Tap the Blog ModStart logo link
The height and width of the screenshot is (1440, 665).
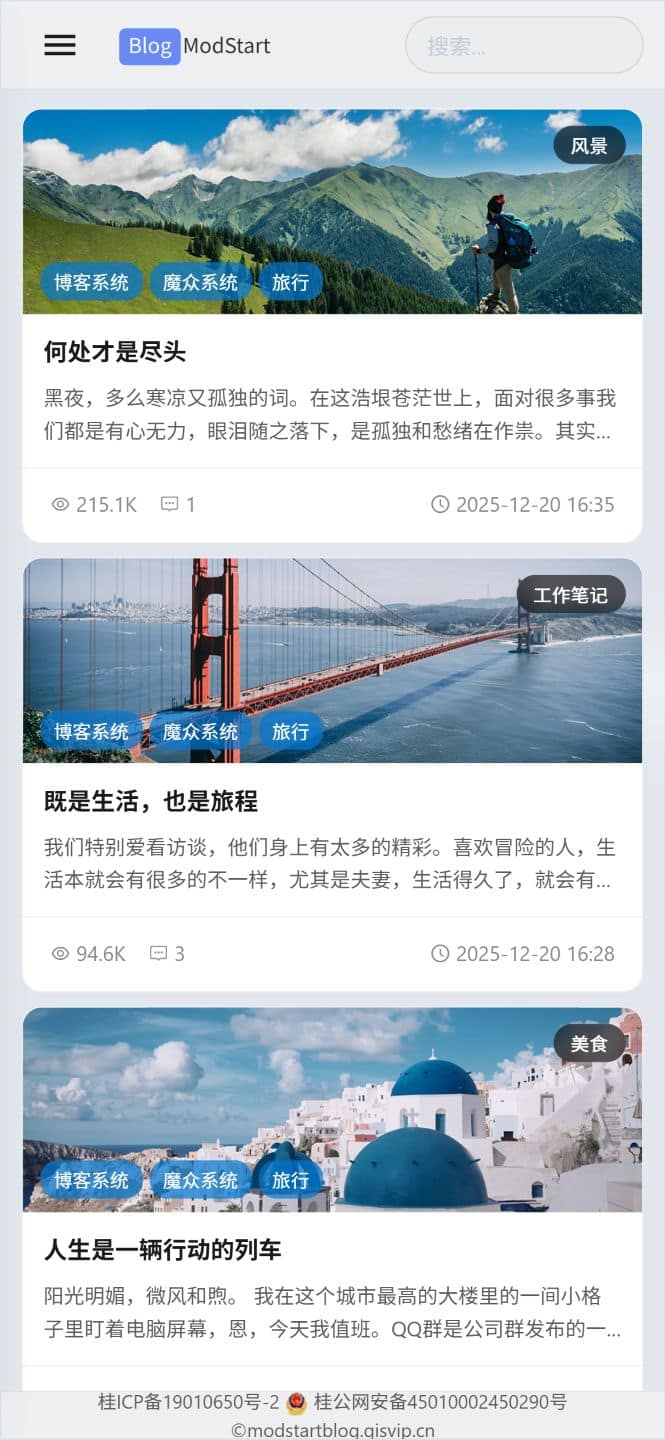195,46
